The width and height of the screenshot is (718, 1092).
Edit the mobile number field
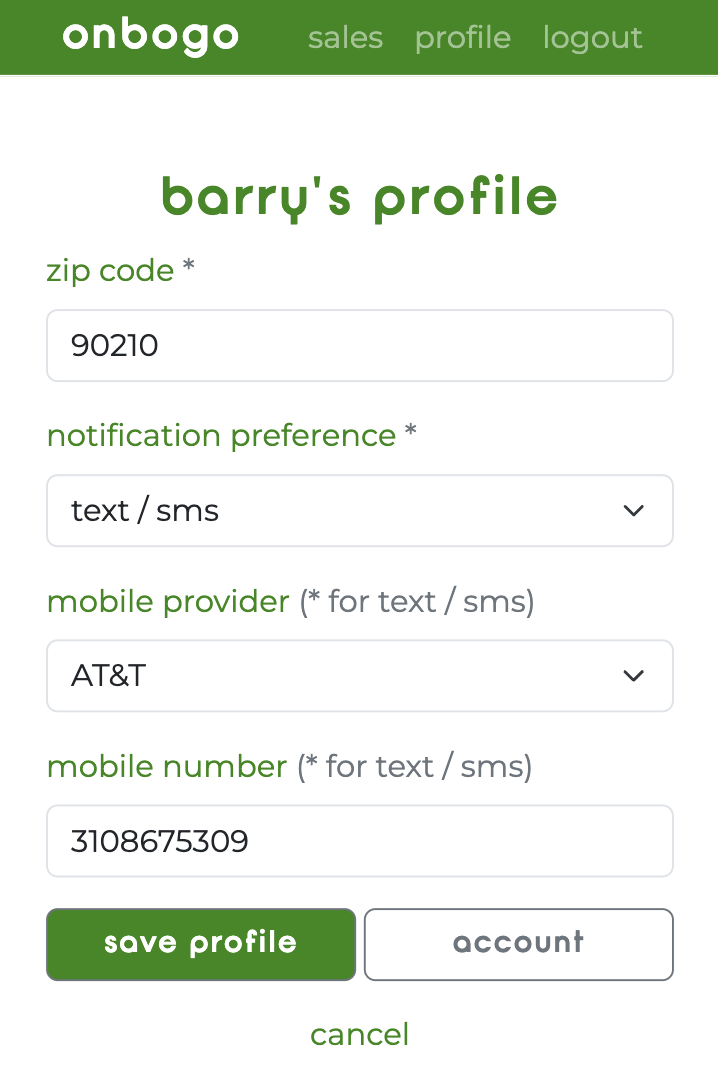(360, 841)
